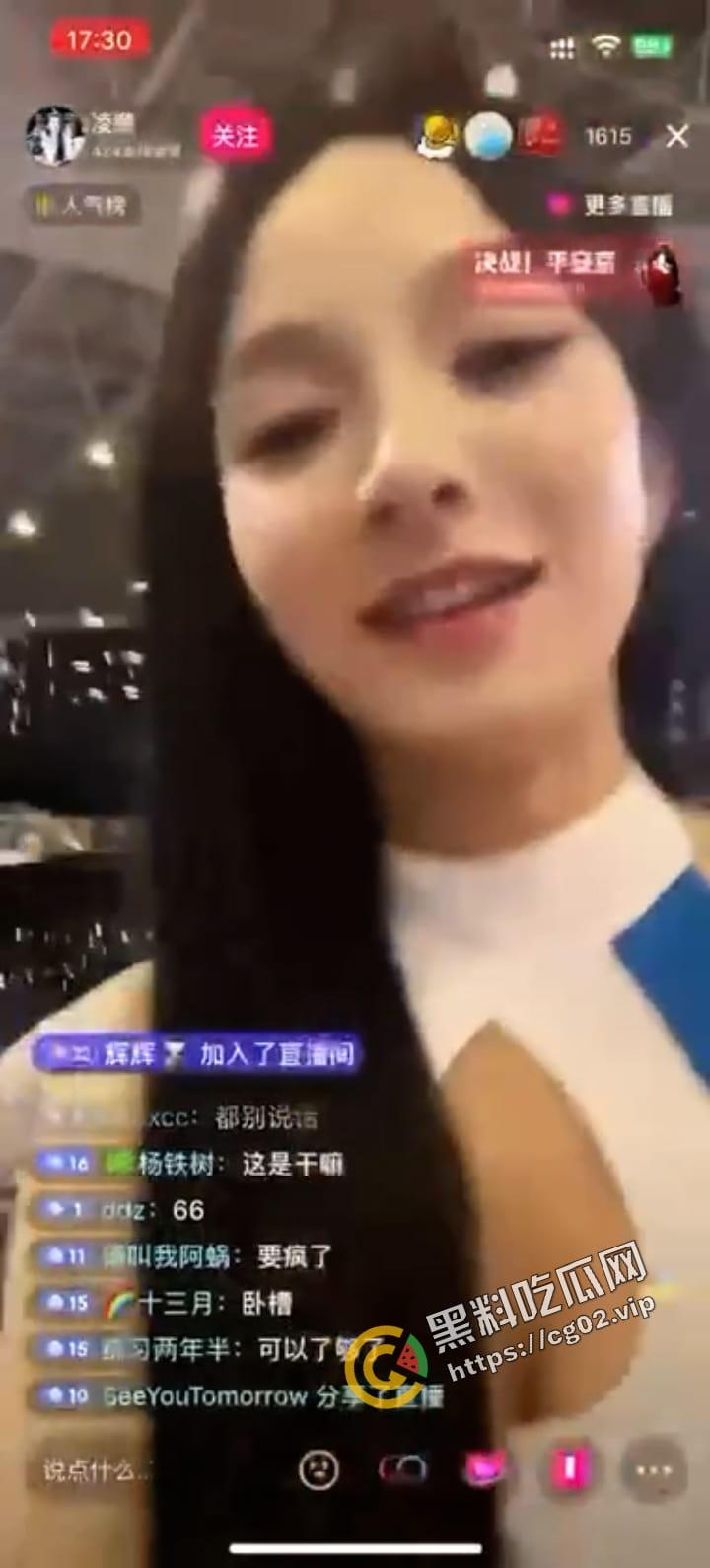Open 更多直播 more live streams
The width and height of the screenshot is (710, 1568).
tap(612, 205)
